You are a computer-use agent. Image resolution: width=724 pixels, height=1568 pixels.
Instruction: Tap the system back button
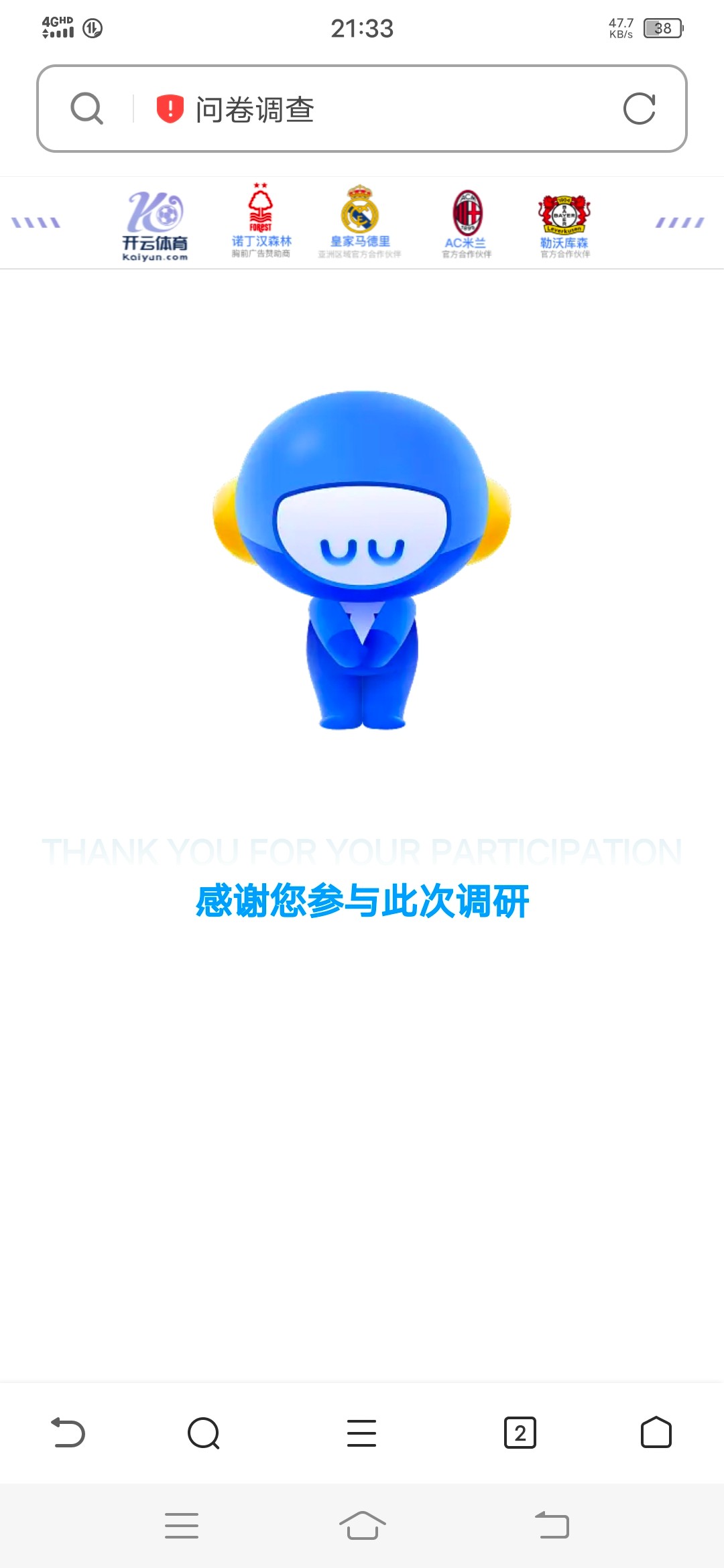552,1526
